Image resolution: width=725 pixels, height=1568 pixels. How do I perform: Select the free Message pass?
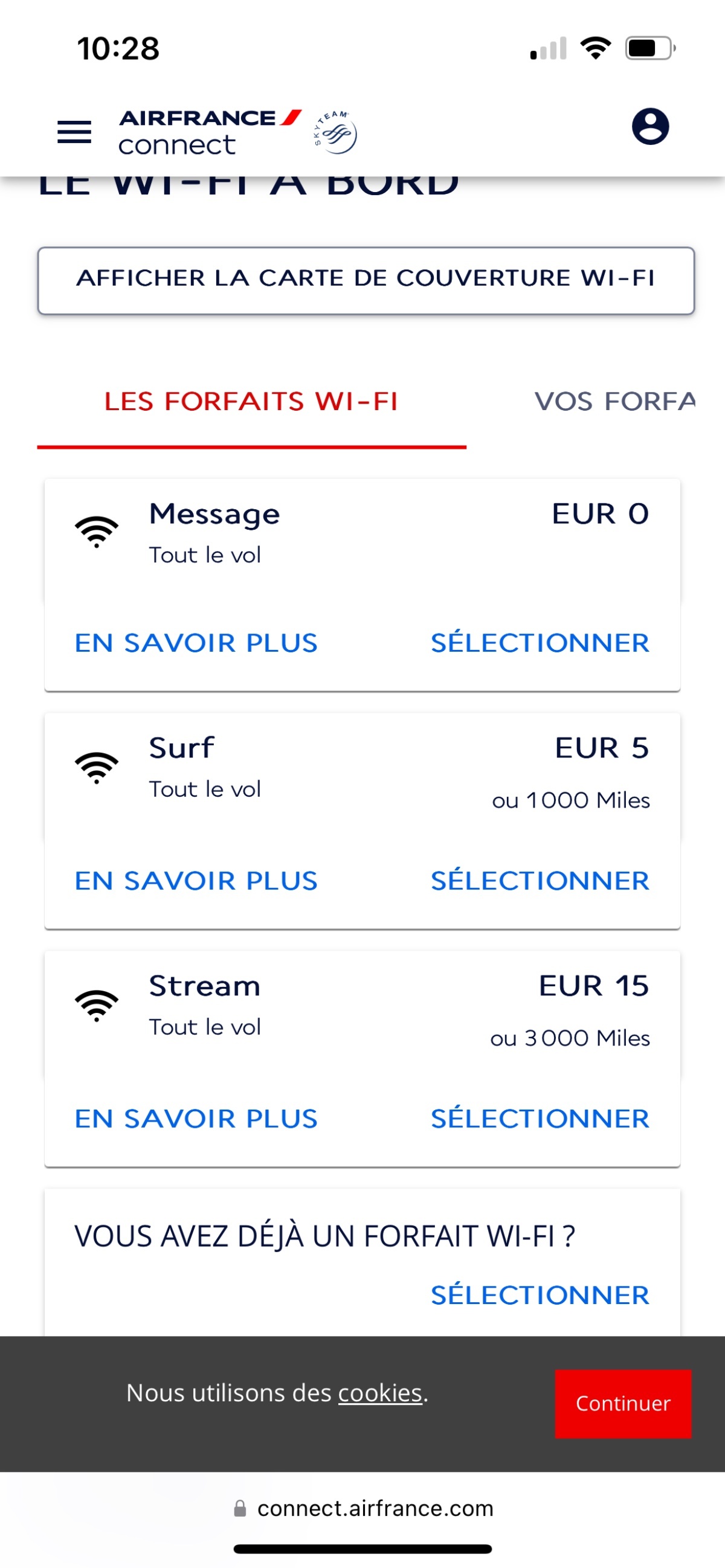click(540, 643)
